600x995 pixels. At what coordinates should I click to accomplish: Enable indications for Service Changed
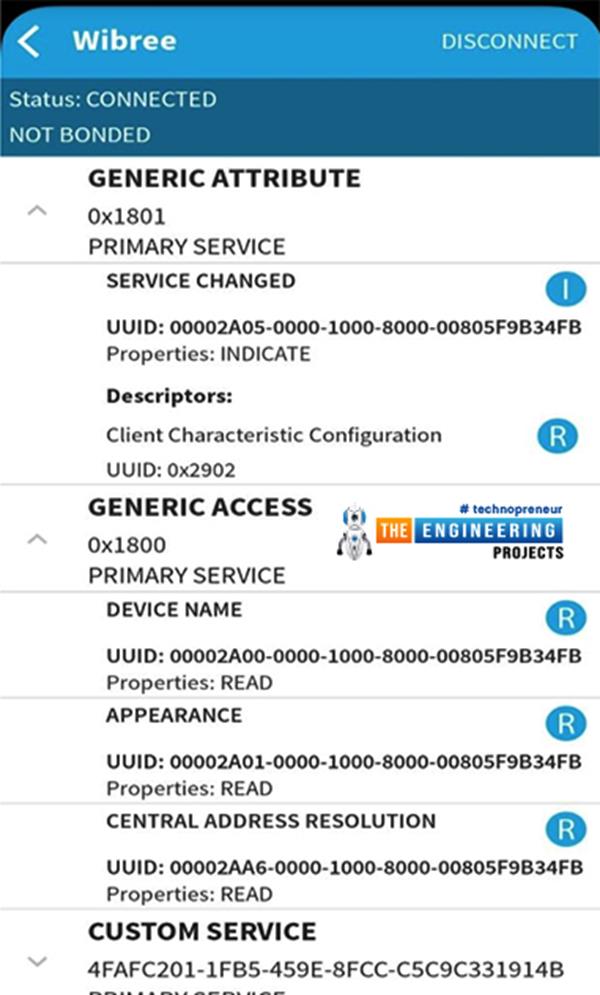coord(565,290)
